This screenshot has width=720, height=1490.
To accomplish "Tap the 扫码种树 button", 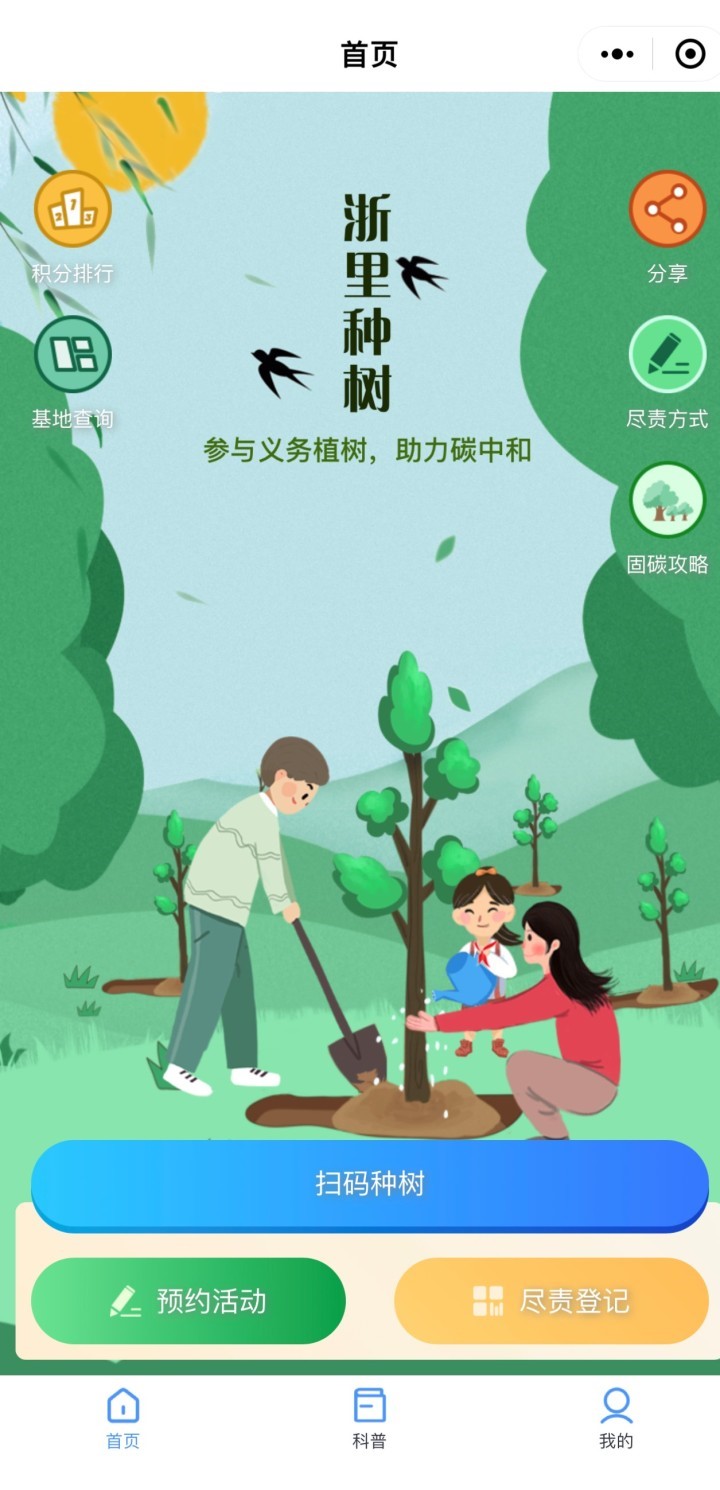I will pyautogui.click(x=370, y=1184).
